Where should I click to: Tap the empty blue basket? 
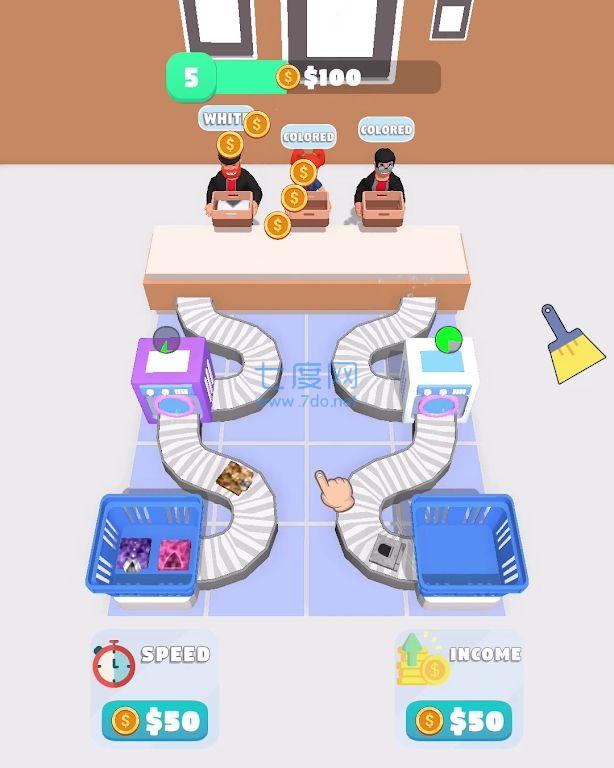pyautogui.click(x=466, y=547)
